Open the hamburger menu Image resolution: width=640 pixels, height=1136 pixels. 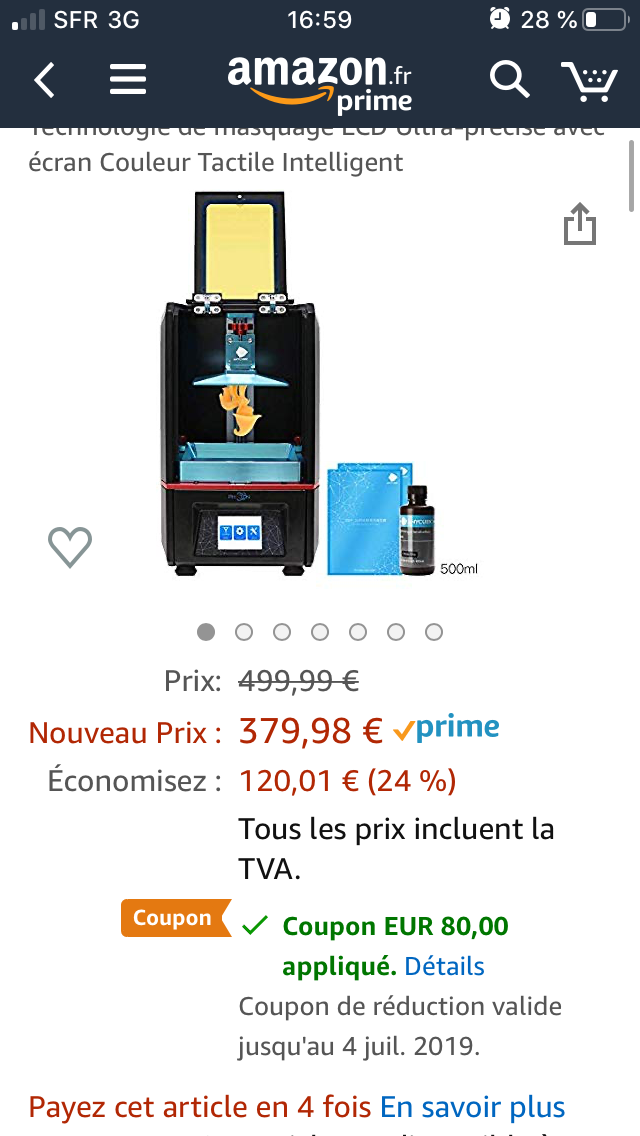(128, 80)
